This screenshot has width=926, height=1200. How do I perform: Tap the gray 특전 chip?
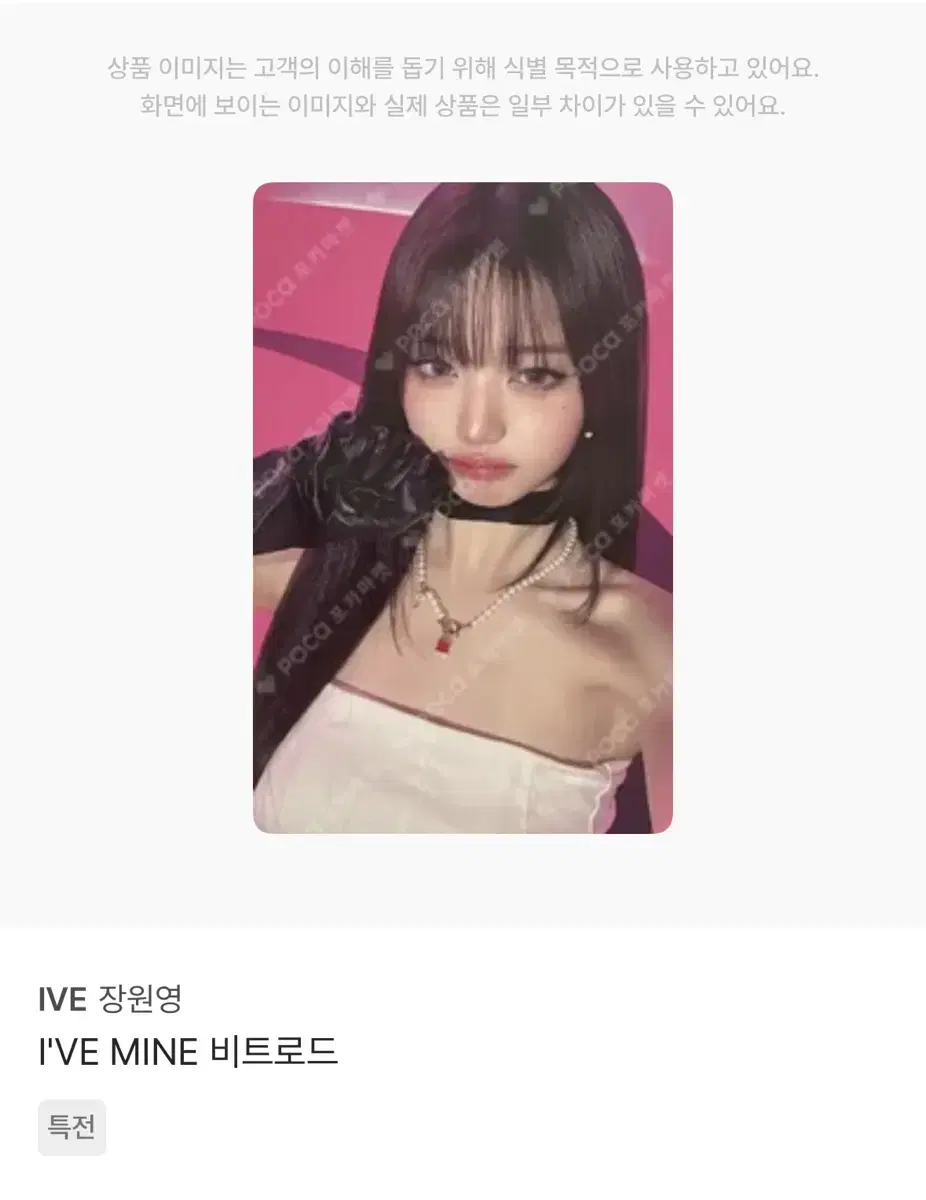71,1127
